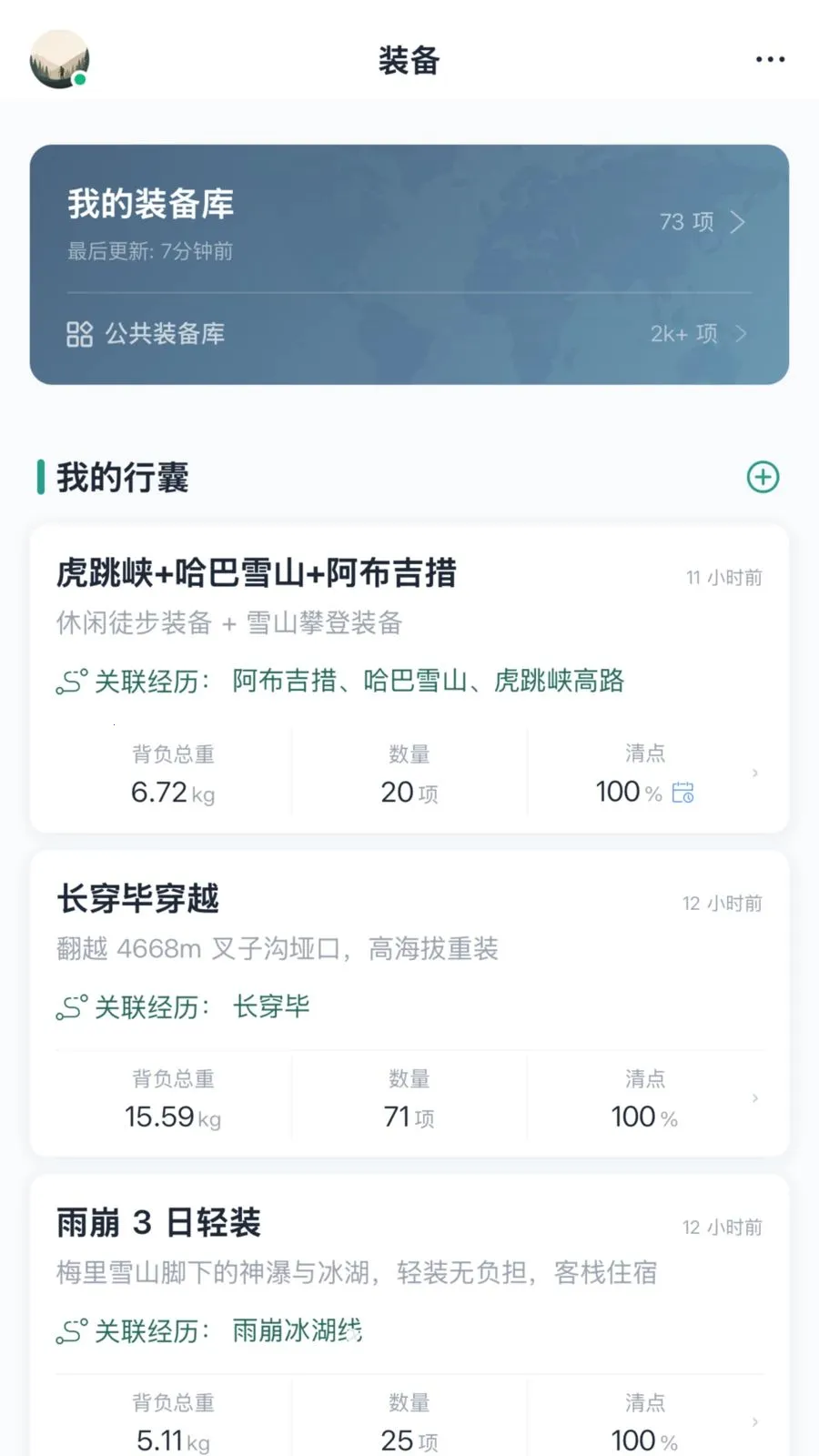Expand 我的装备库 via its chevron
The image size is (819, 1456).
click(x=740, y=221)
